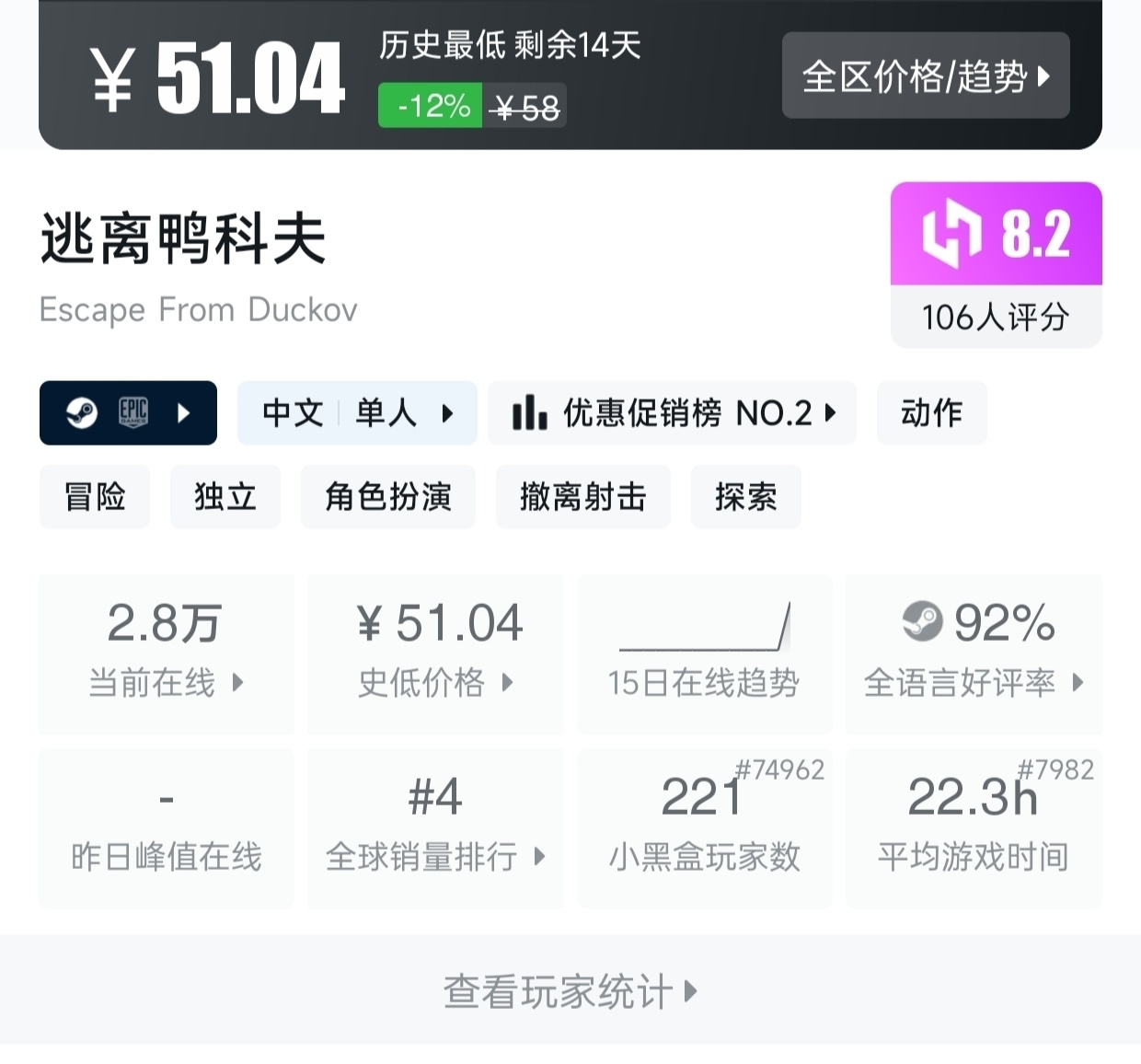Select the 独立 tag
The height and width of the screenshot is (1064, 1141).
pos(225,497)
